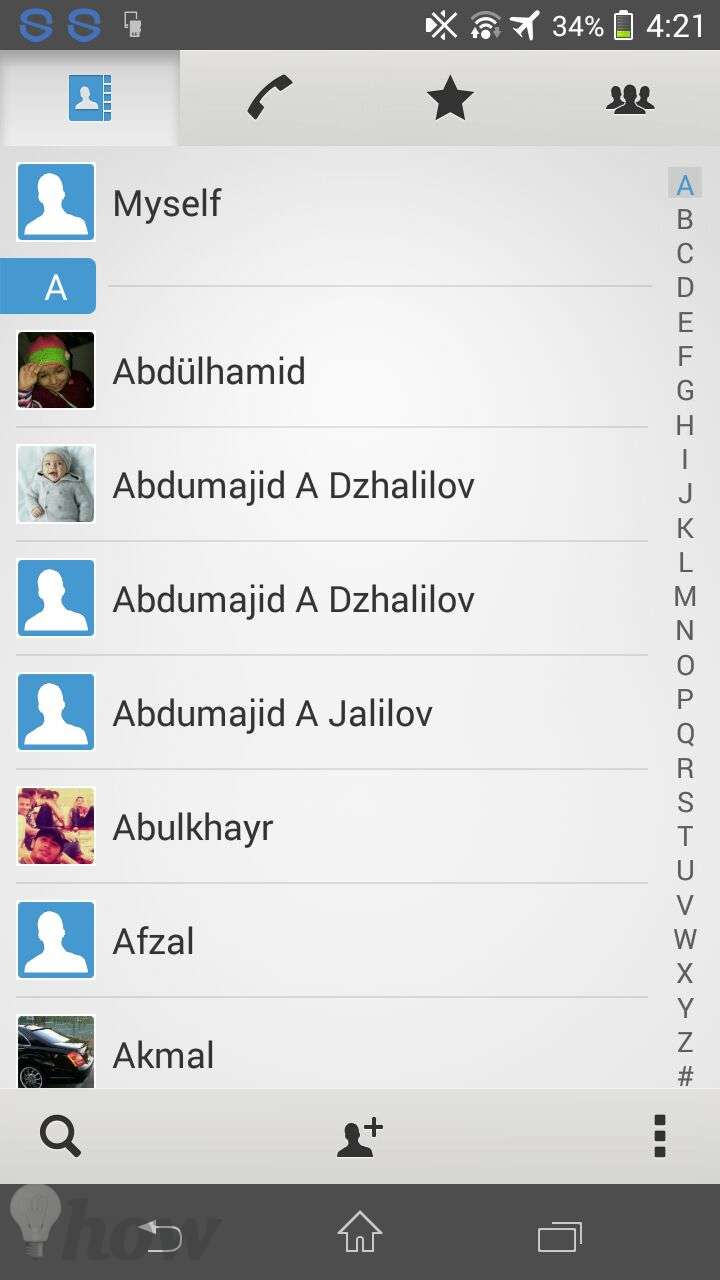Open the Myself profile
This screenshot has height=1280, width=720.
point(332,203)
